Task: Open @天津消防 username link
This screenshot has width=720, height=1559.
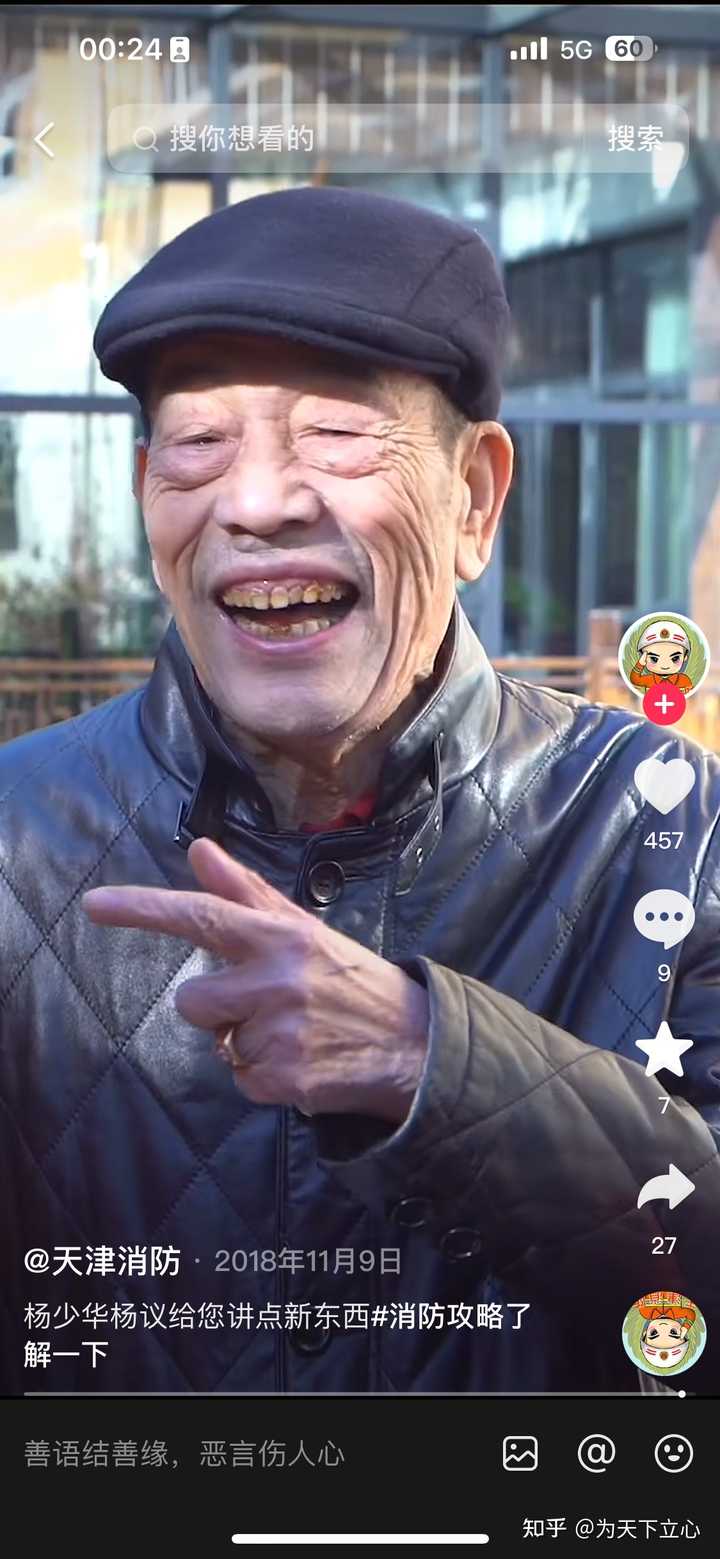Action: point(102,1261)
